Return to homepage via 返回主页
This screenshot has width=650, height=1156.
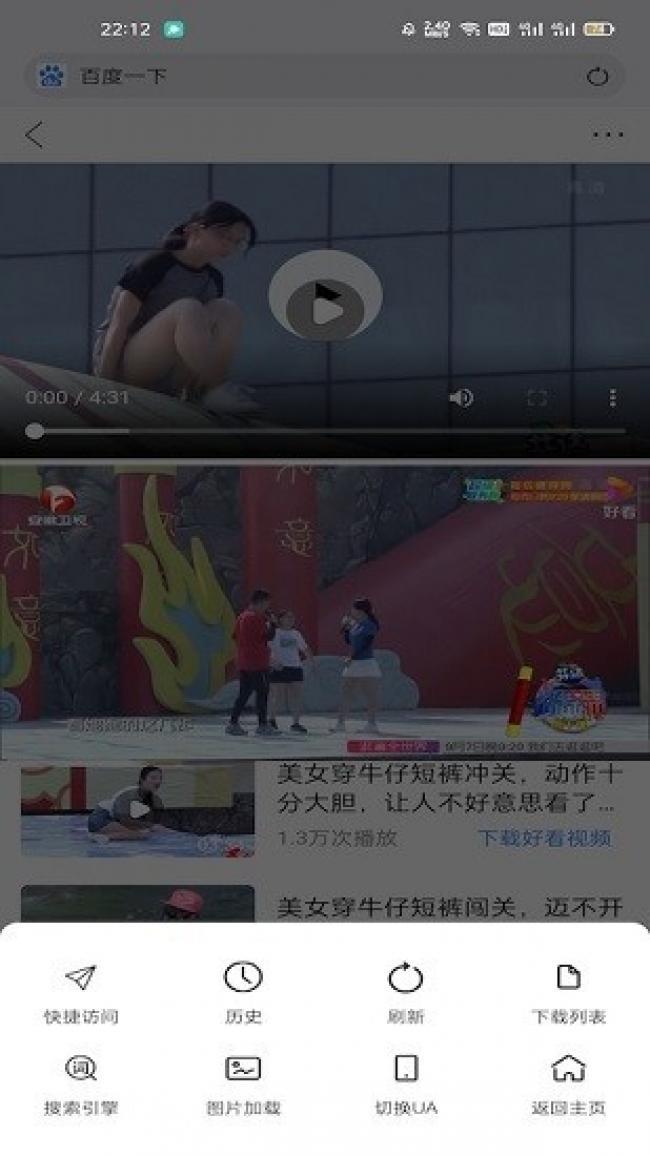[568, 1083]
